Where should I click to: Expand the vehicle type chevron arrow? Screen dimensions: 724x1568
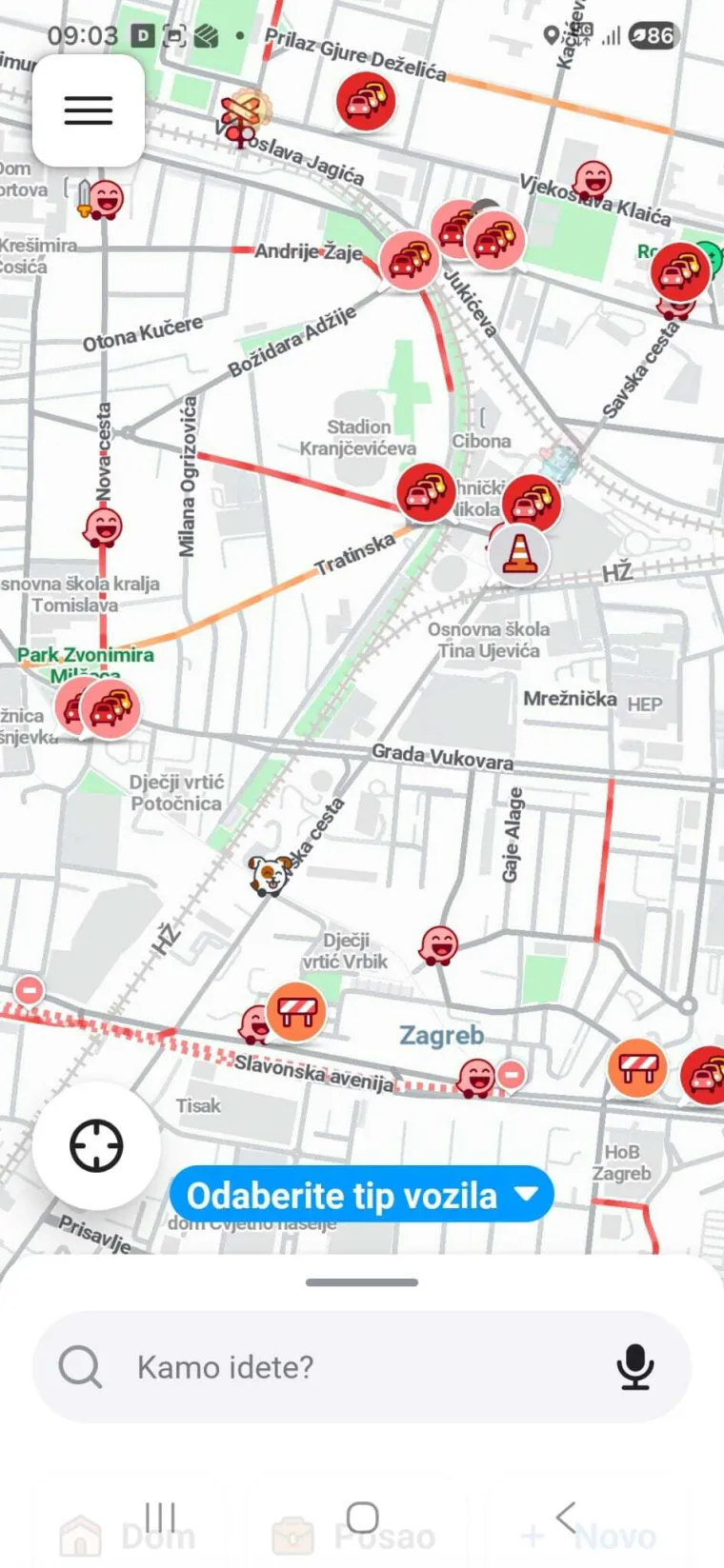[x=523, y=1194]
